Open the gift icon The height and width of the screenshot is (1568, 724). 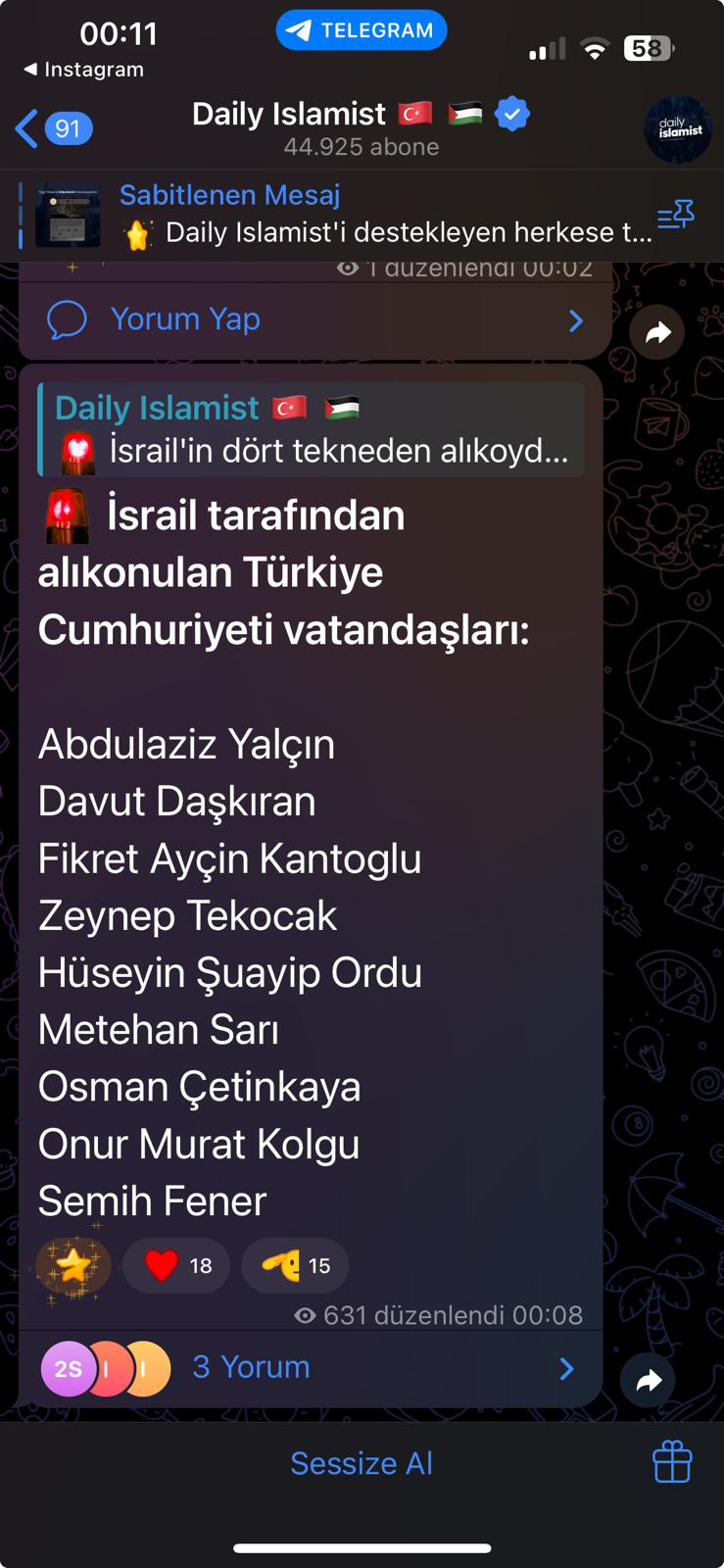coord(672,1462)
